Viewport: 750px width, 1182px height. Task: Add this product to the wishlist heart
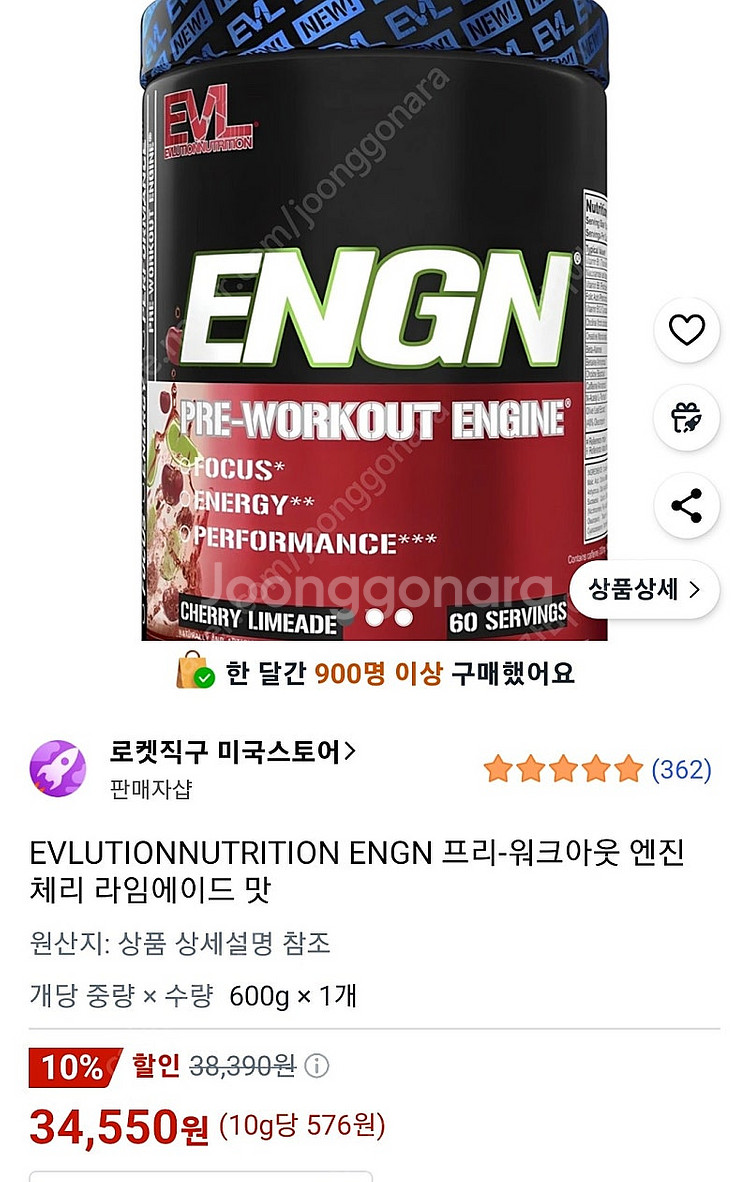click(x=687, y=330)
